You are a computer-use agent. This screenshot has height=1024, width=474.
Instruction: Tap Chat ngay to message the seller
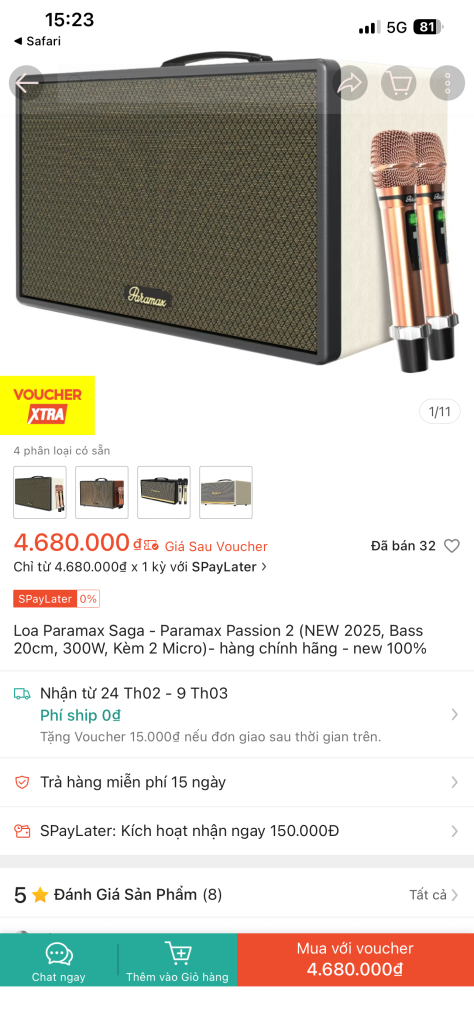pyautogui.click(x=59, y=959)
